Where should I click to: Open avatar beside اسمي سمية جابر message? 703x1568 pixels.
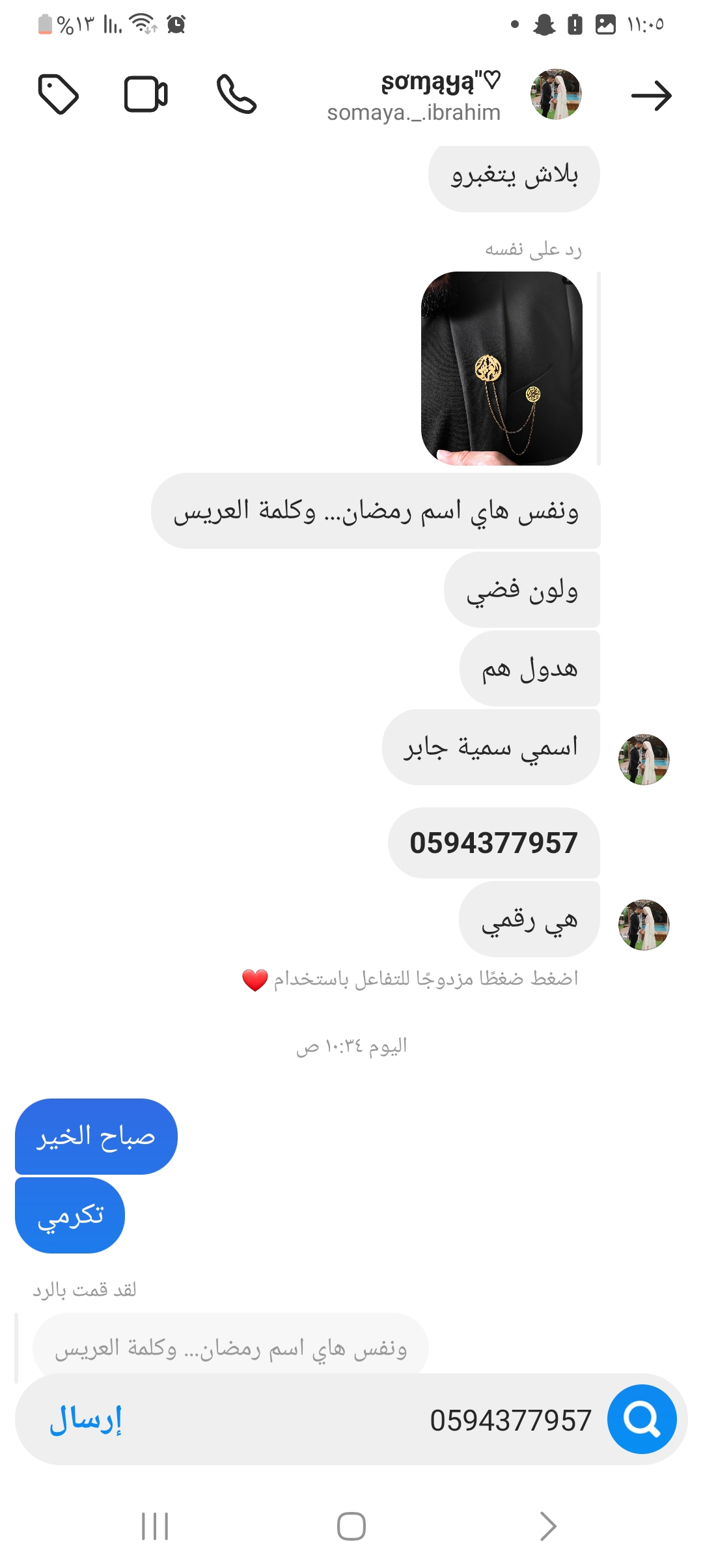pyautogui.click(x=643, y=759)
